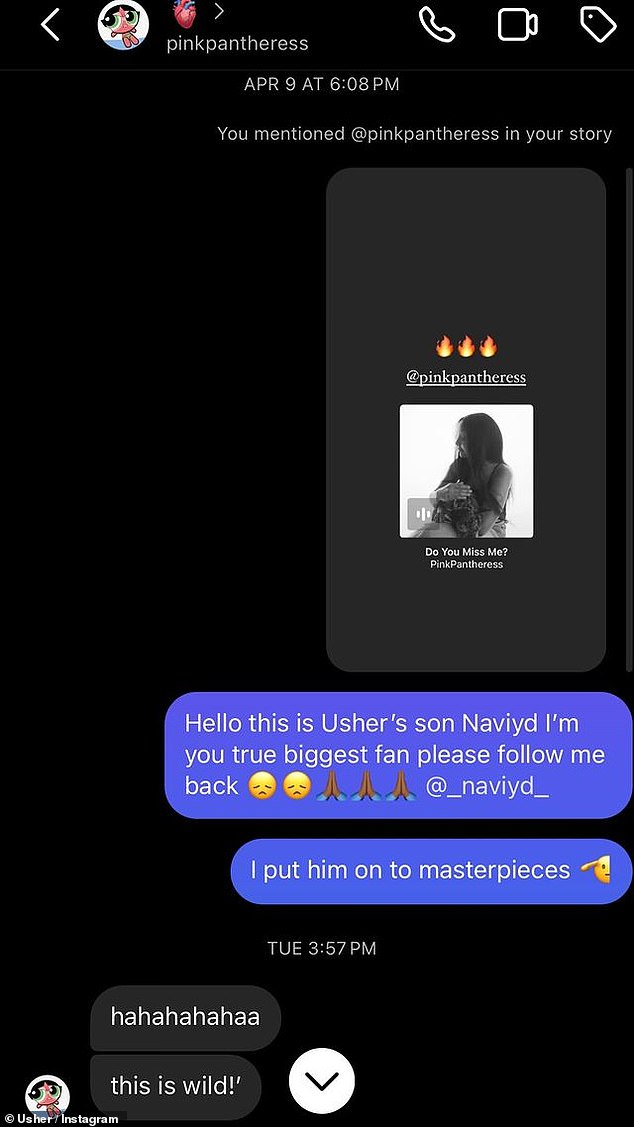634x1127 pixels.
Task: Start a video call with pinkpantheress
Action: coord(518,25)
